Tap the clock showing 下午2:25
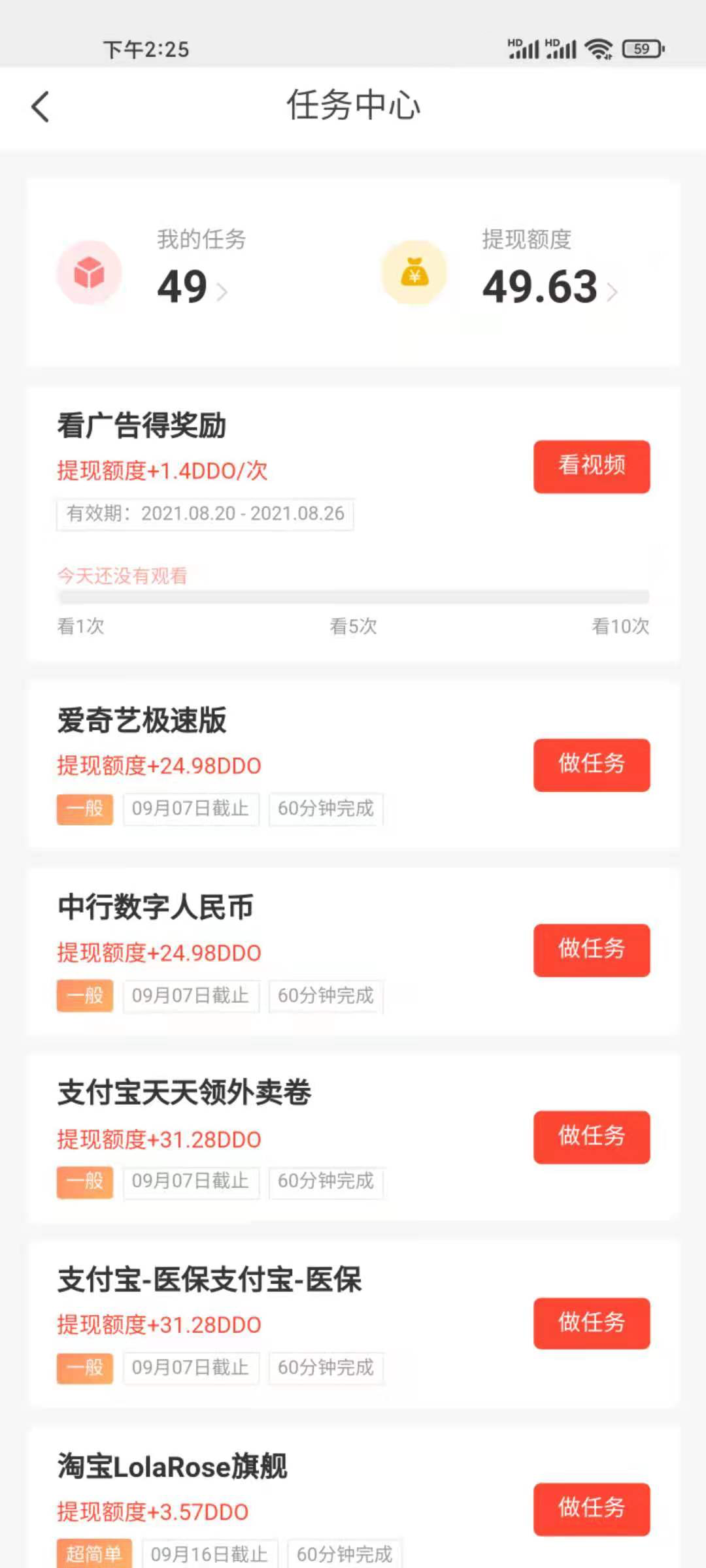 145,48
